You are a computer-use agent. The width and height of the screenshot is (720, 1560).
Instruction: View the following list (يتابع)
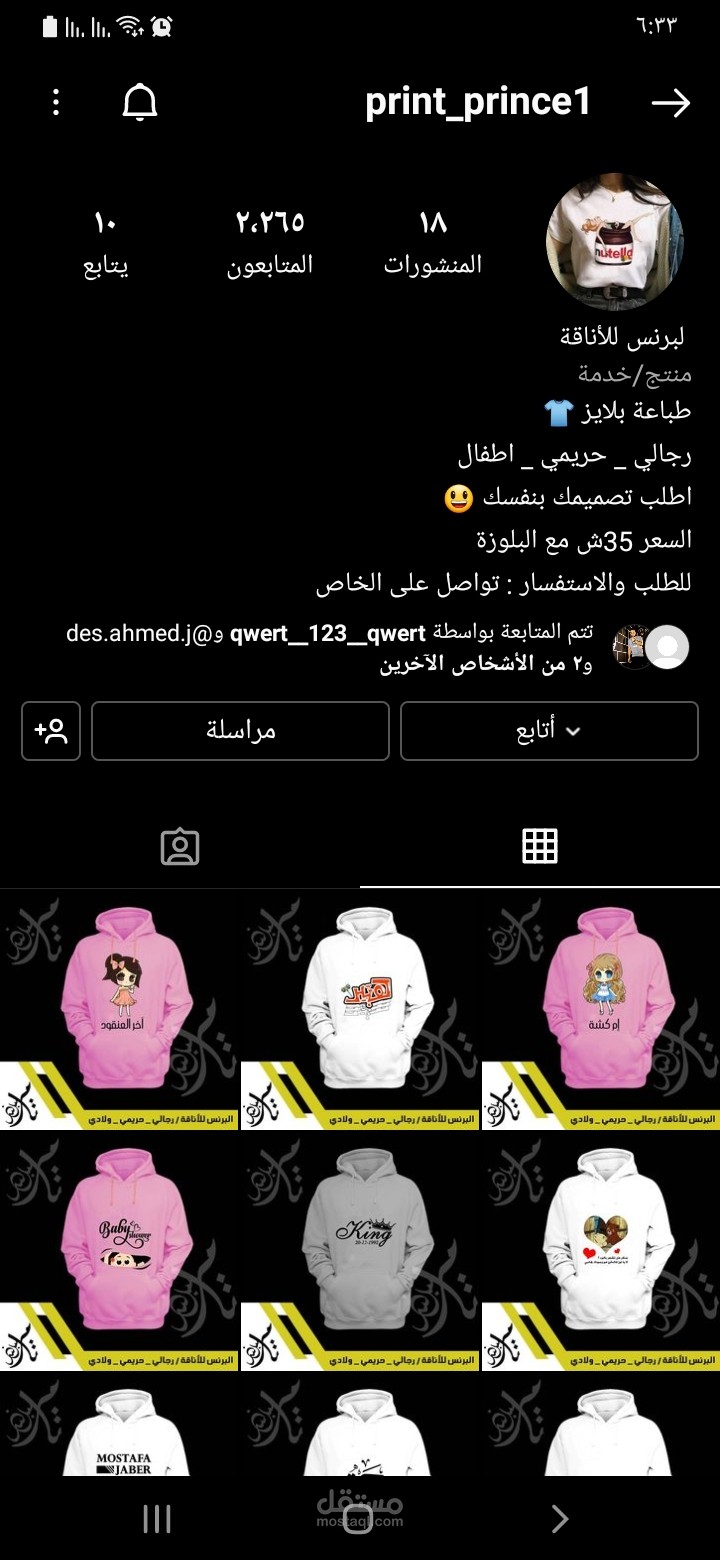[x=106, y=242]
